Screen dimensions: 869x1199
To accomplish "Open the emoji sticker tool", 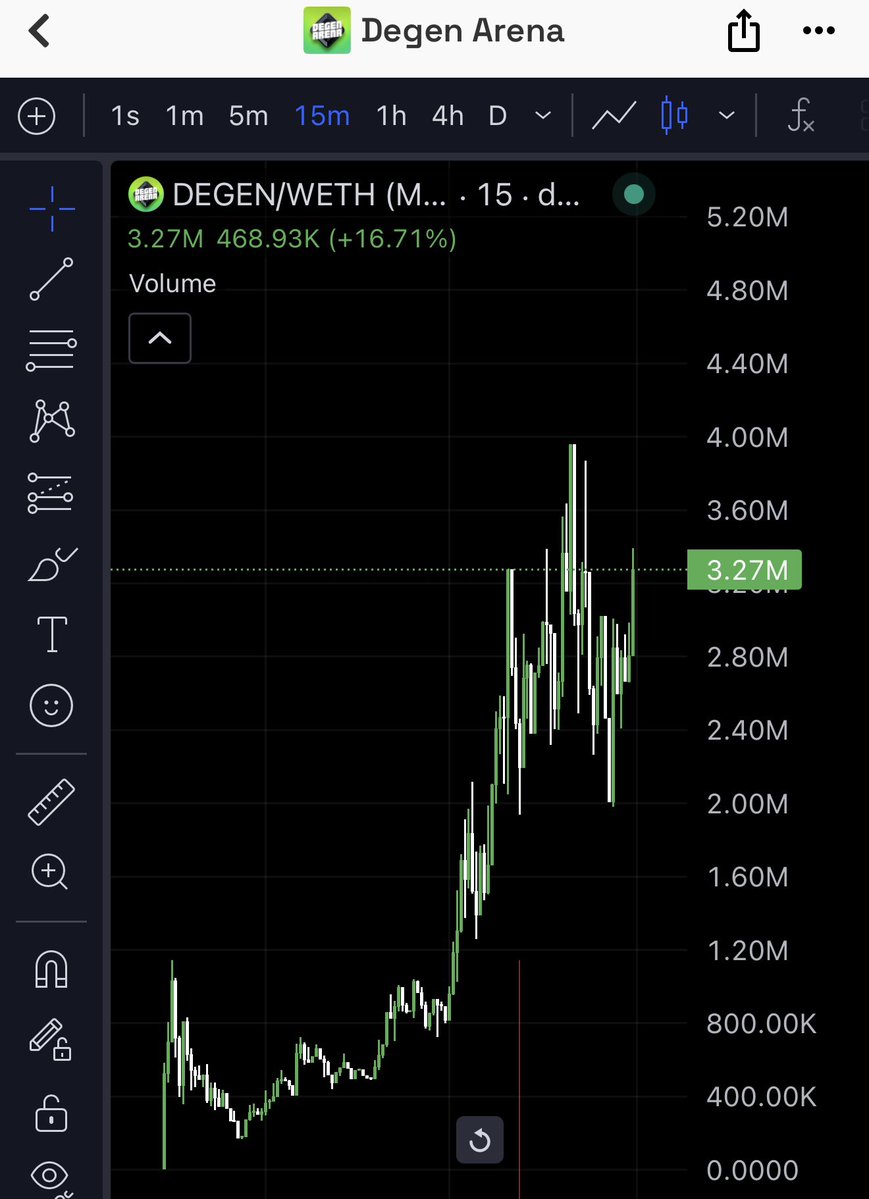I will (x=51, y=707).
